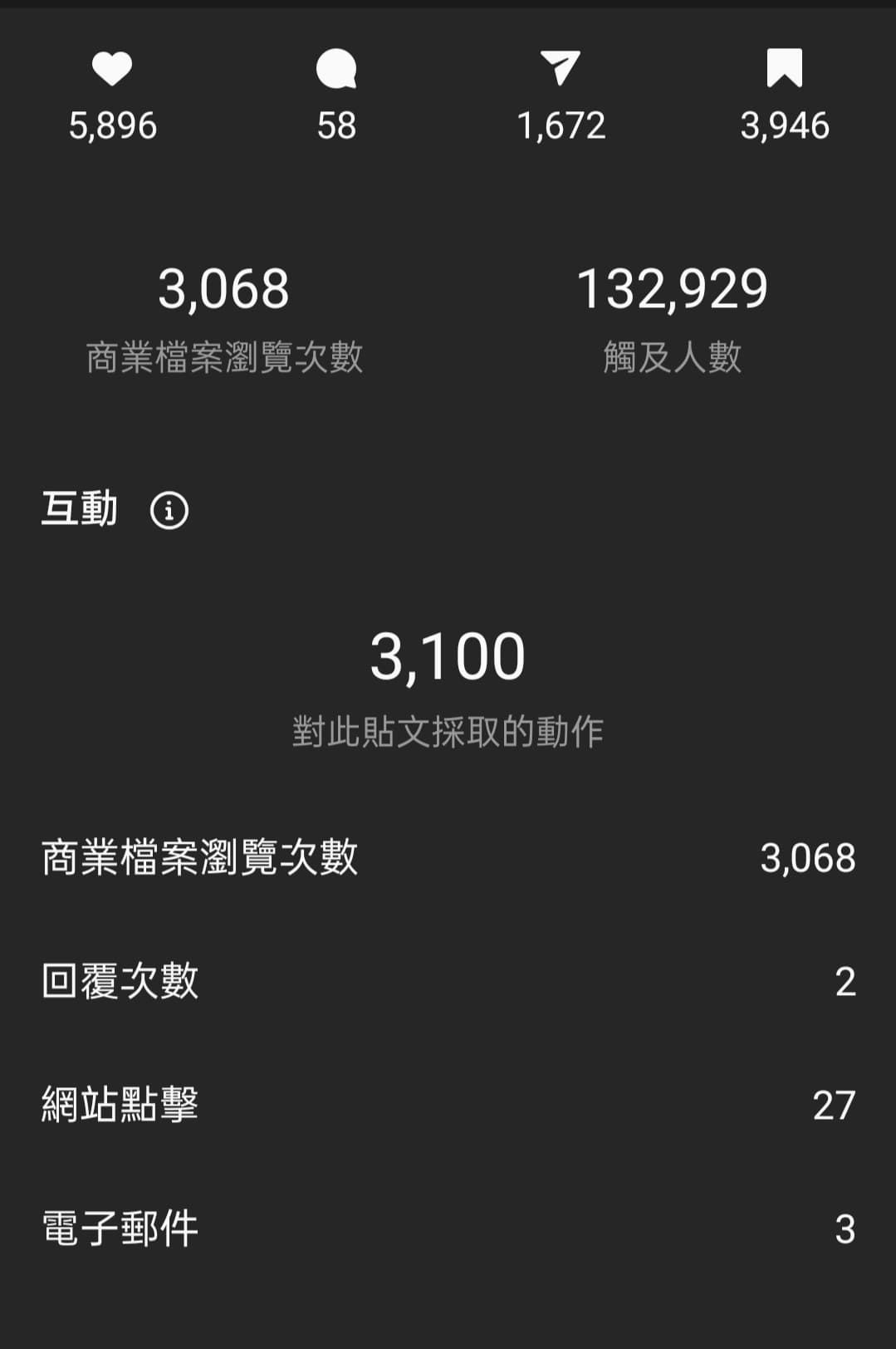Open the info icon beside 互動
The height and width of the screenshot is (1349, 896).
tap(169, 509)
